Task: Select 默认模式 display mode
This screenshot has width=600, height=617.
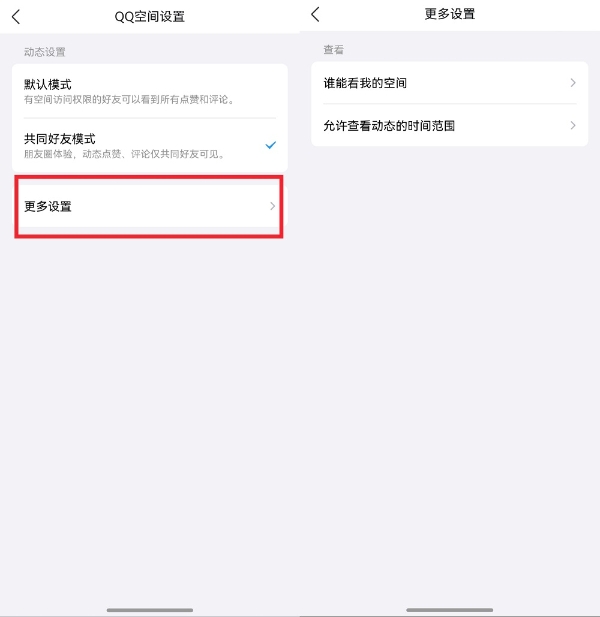Action: click(x=149, y=91)
